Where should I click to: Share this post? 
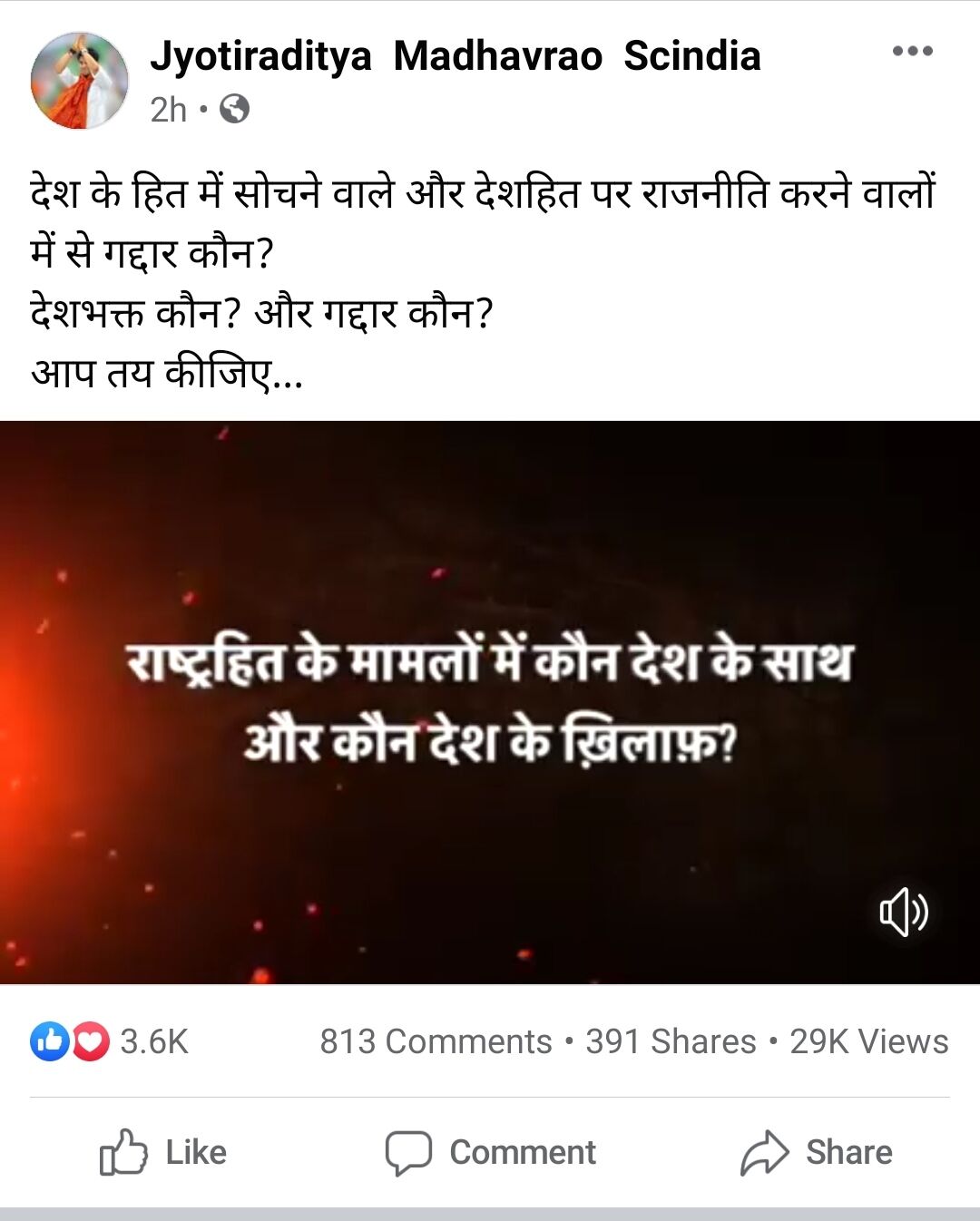pyautogui.click(x=816, y=1152)
